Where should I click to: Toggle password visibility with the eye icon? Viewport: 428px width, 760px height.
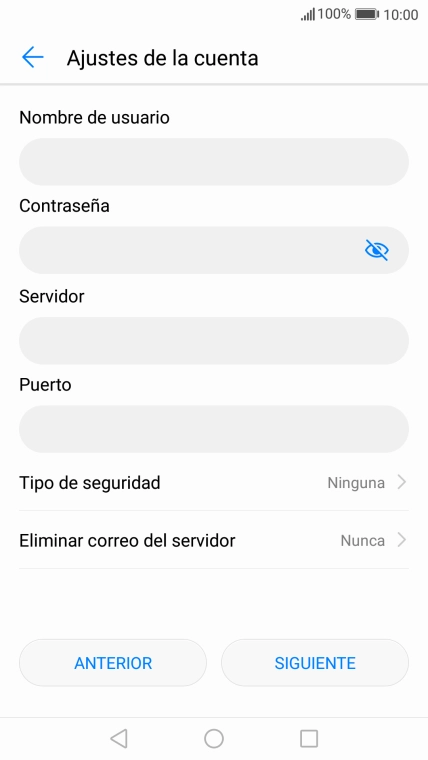(377, 250)
